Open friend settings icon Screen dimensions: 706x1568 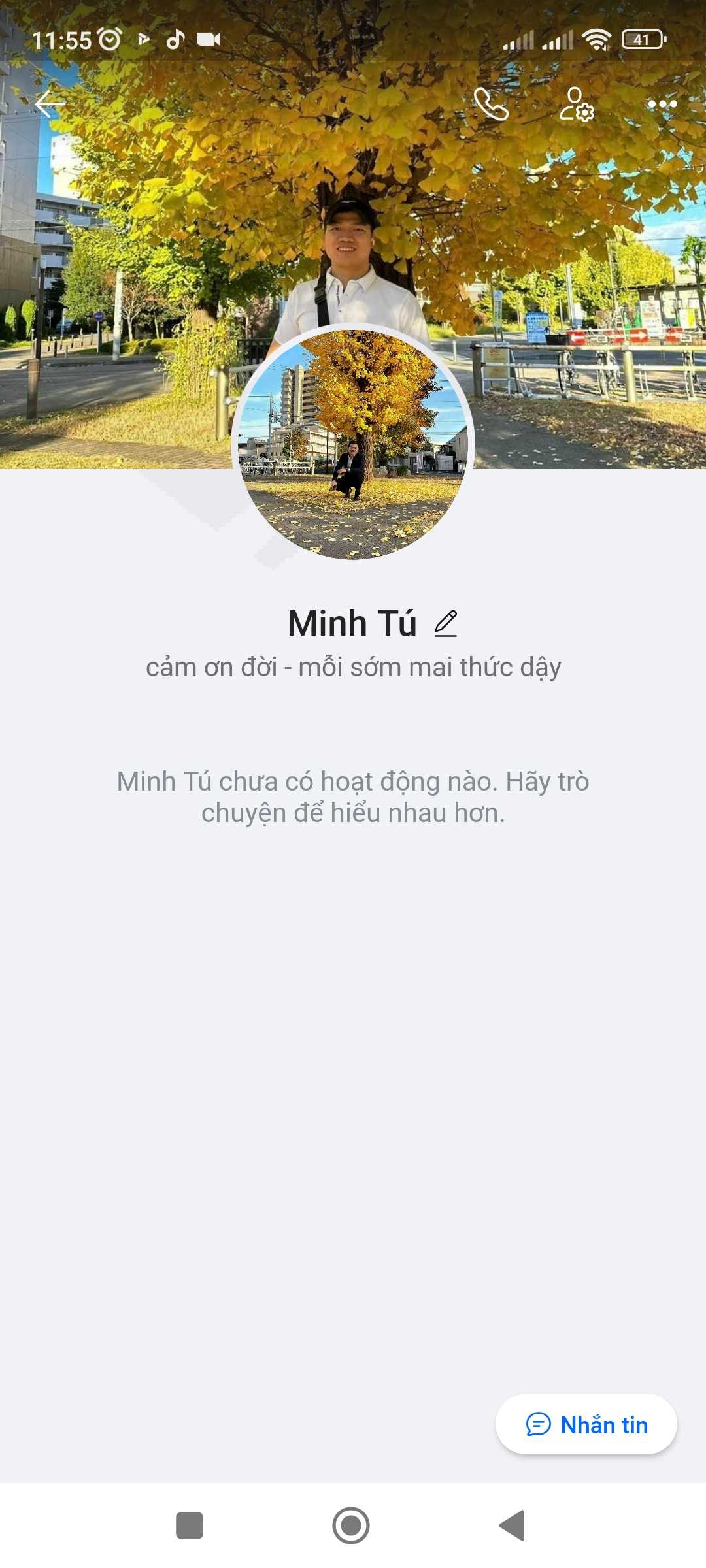point(577,105)
